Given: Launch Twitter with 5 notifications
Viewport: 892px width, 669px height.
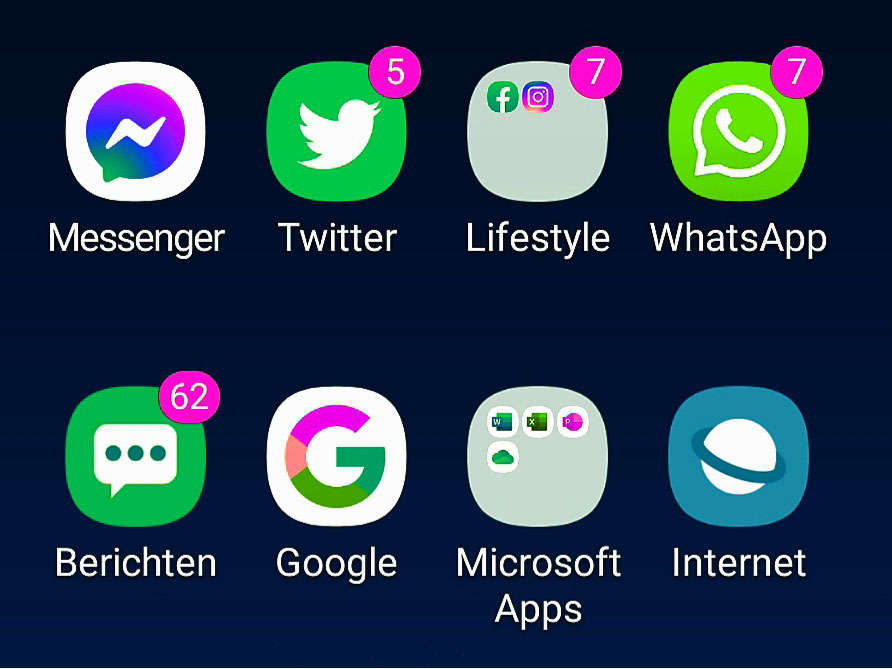Looking at the screenshot, I should click(337, 131).
